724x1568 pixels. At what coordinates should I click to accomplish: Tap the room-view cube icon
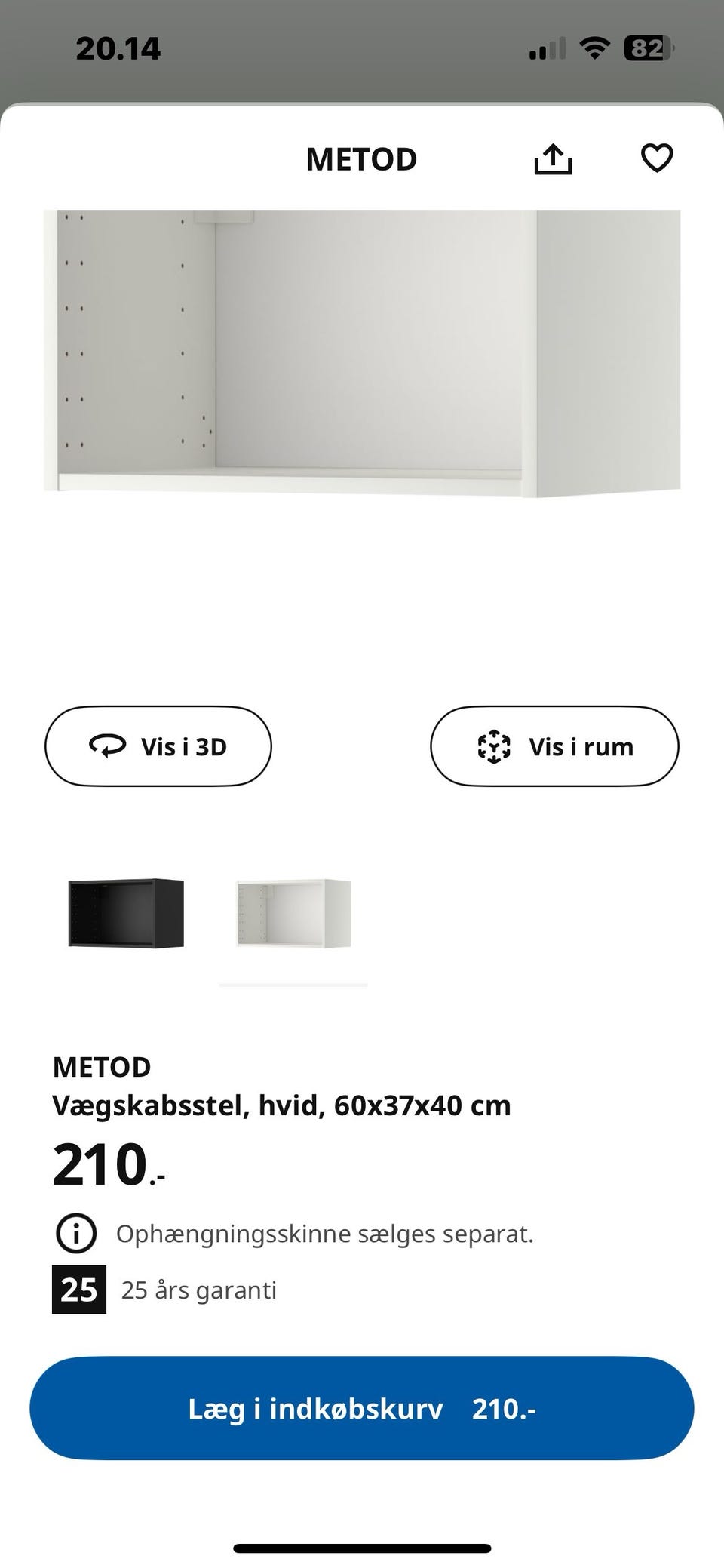coord(494,746)
